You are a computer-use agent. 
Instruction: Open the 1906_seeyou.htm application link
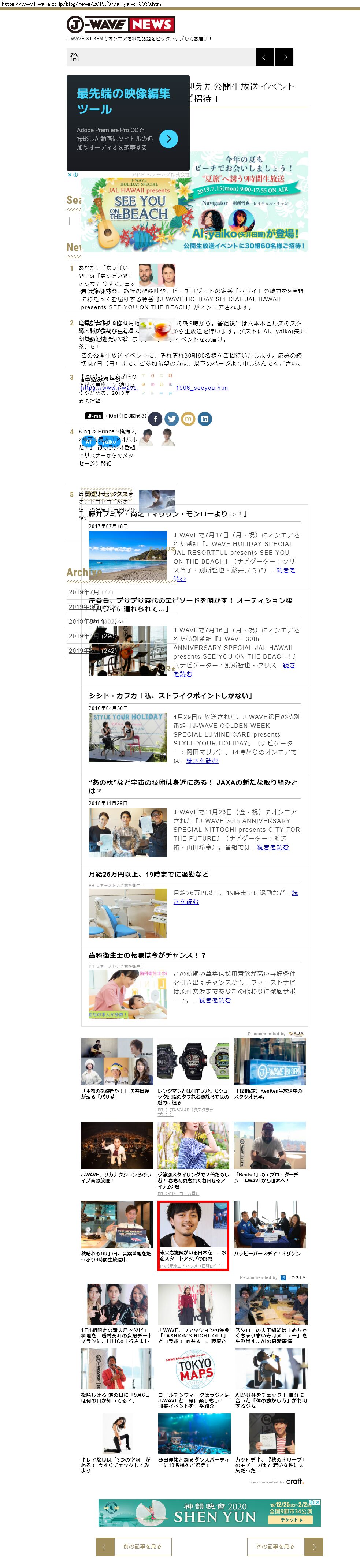(202, 388)
